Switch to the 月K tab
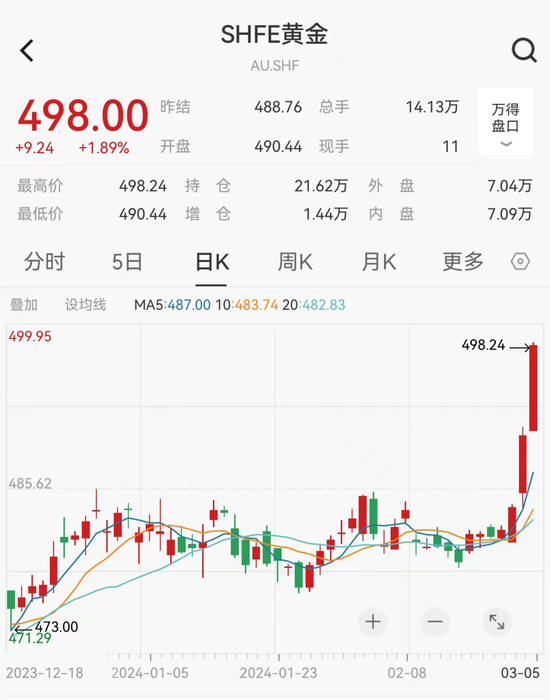 coord(379,262)
